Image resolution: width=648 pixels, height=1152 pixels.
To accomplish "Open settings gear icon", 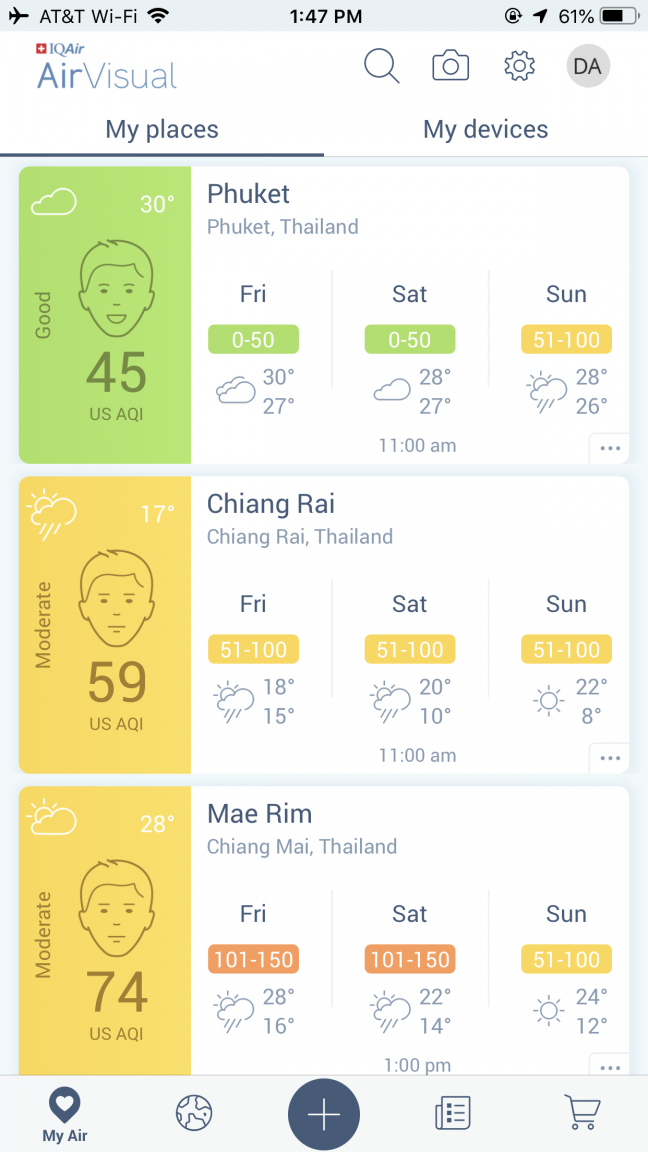I will [x=519, y=67].
